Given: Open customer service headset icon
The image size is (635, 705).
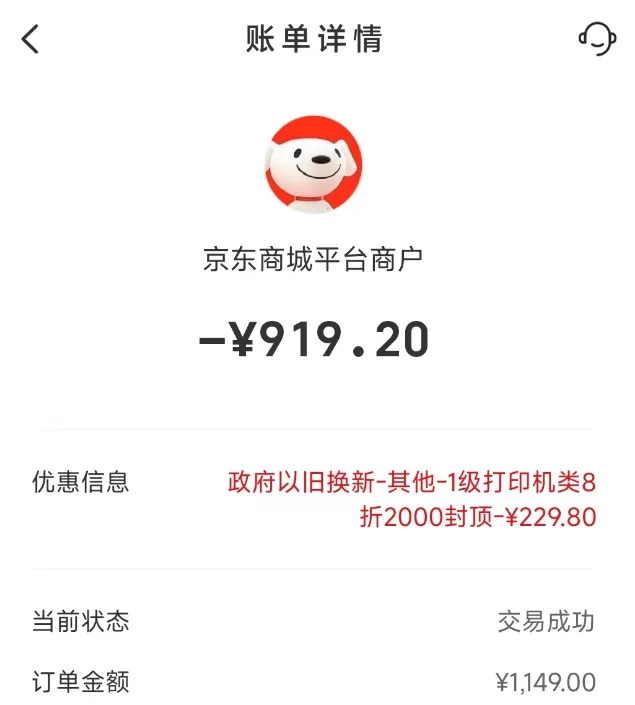Looking at the screenshot, I should click(x=596, y=39).
